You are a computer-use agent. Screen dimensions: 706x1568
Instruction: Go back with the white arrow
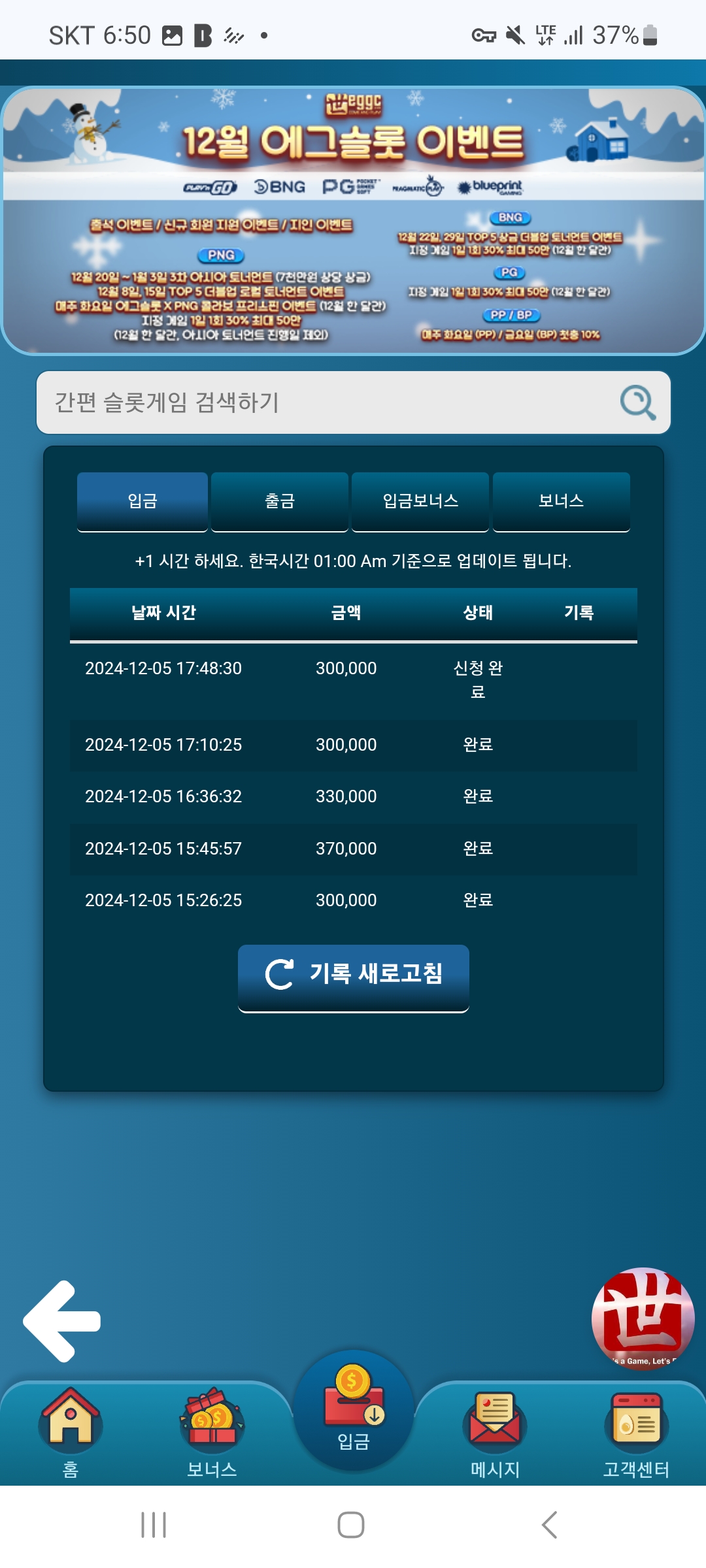(62, 1321)
